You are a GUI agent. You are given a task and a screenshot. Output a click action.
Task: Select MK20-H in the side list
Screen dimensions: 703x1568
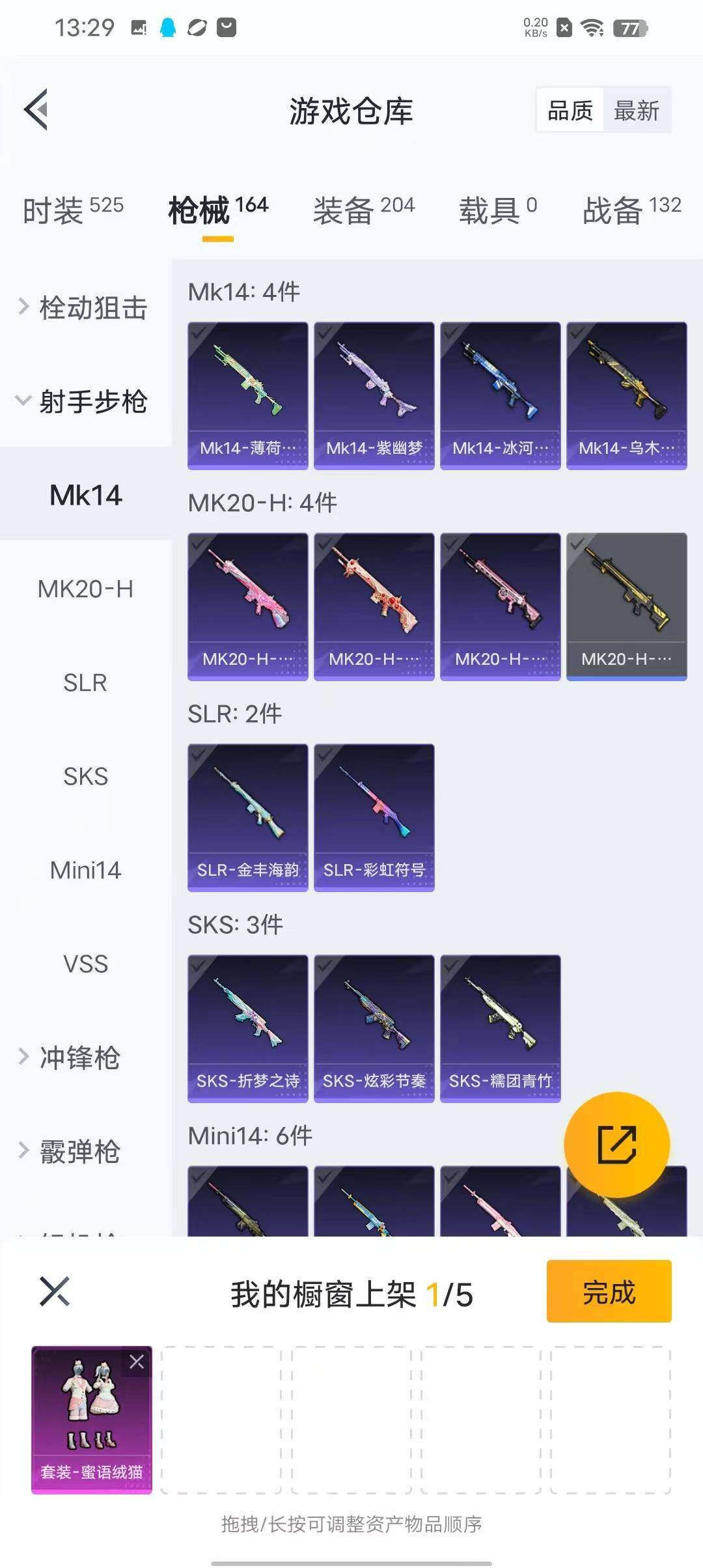point(85,589)
